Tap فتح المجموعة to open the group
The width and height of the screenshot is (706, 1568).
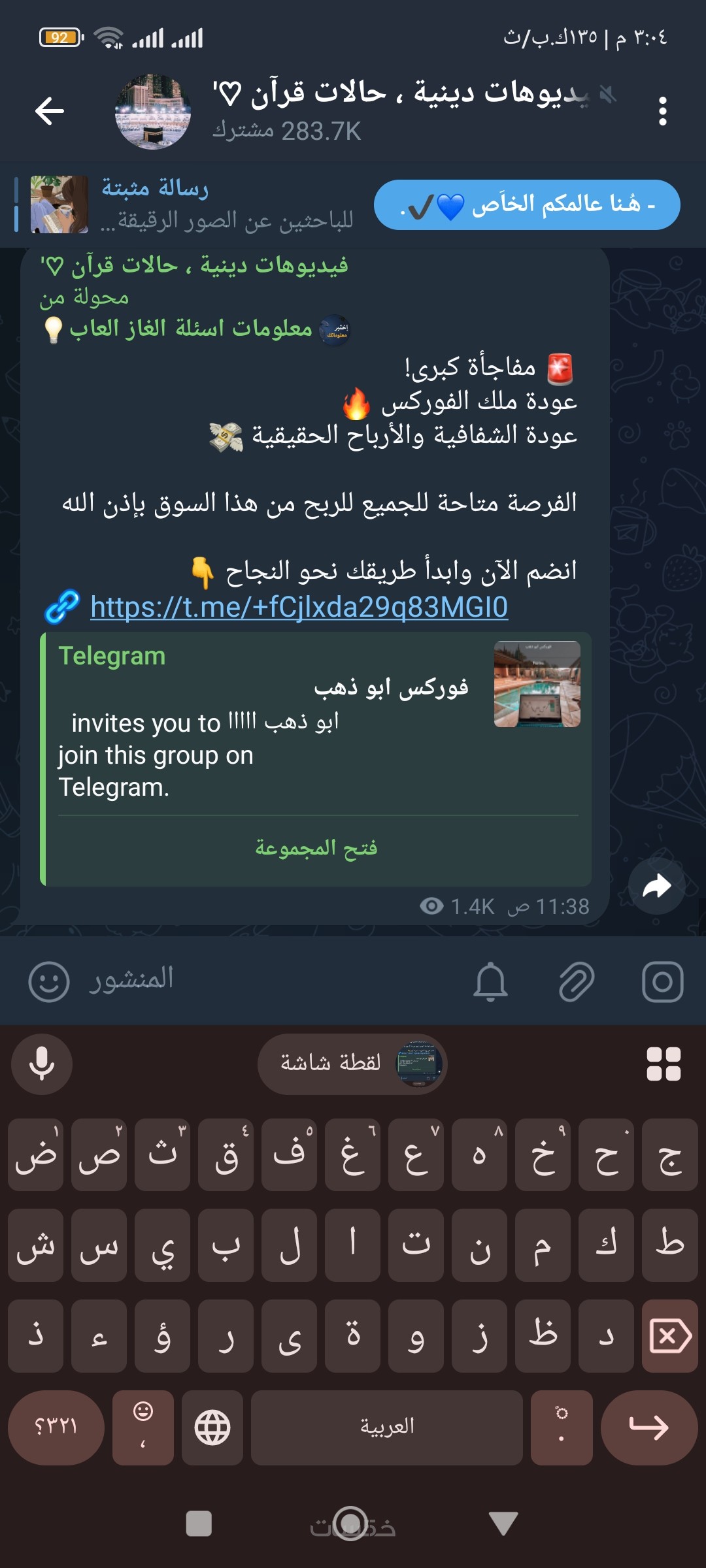click(x=316, y=847)
